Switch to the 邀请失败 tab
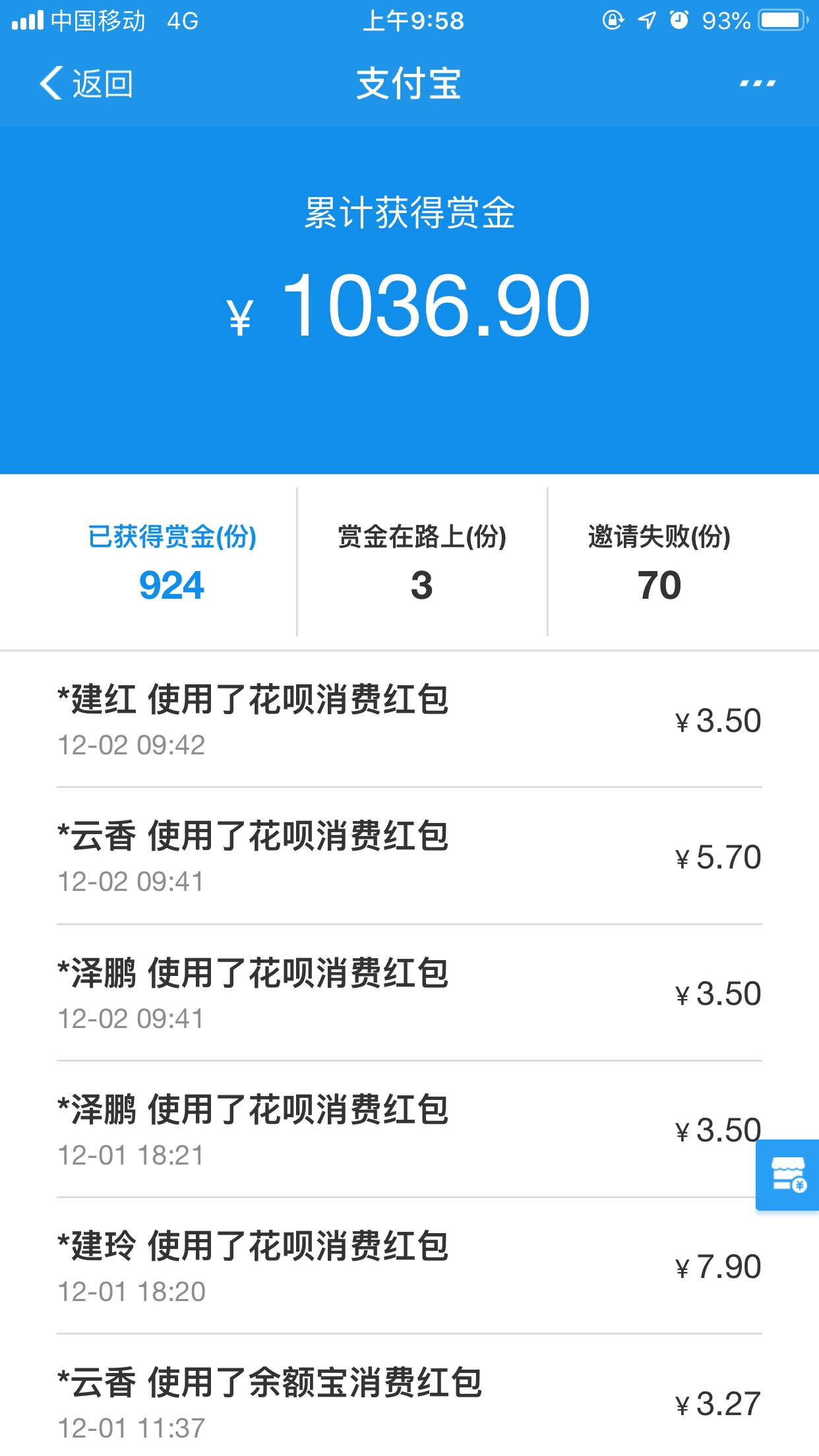819x1456 pixels. 659,562
